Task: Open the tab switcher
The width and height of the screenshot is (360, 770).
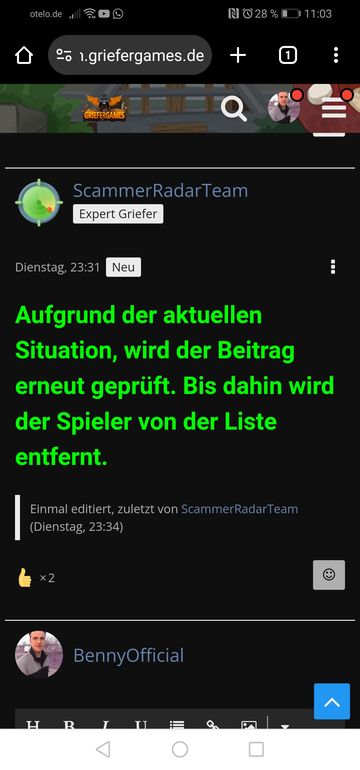Action: (x=288, y=55)
